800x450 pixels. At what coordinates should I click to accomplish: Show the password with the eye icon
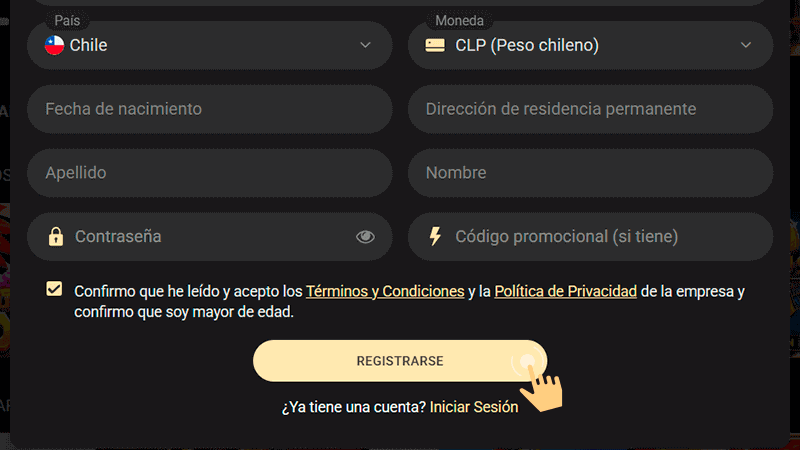coord(365,237)
